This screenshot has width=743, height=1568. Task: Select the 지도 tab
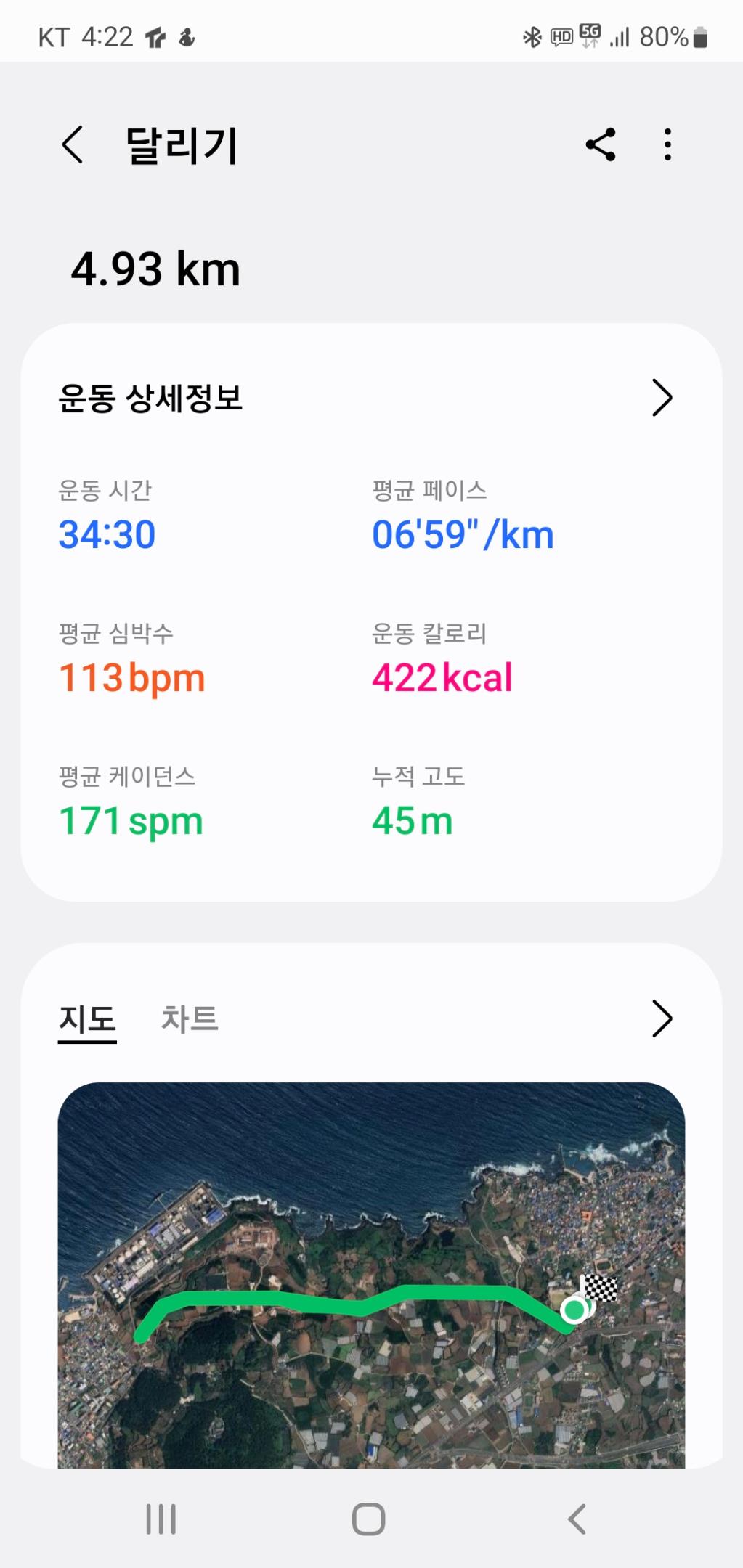[x=87, y=1018]
